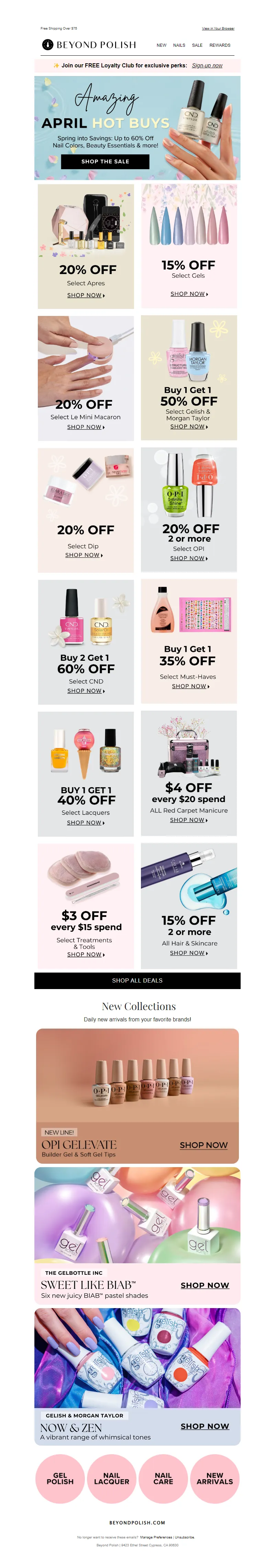Viewport: 275px width, 1568px height.
Task: Open the NEW navigation item
Action: click(x=161, y=45)
